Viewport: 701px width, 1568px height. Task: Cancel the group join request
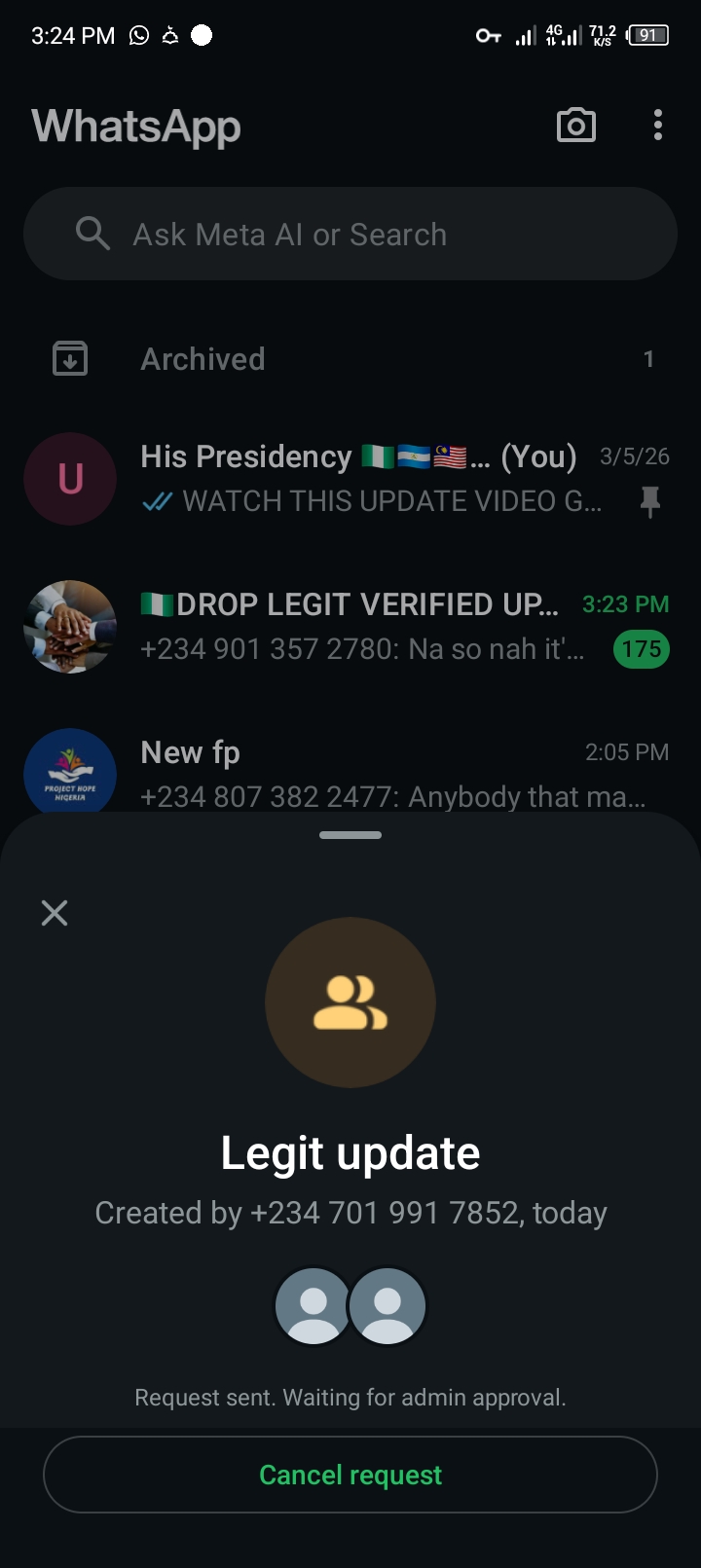coord(350,1475)
